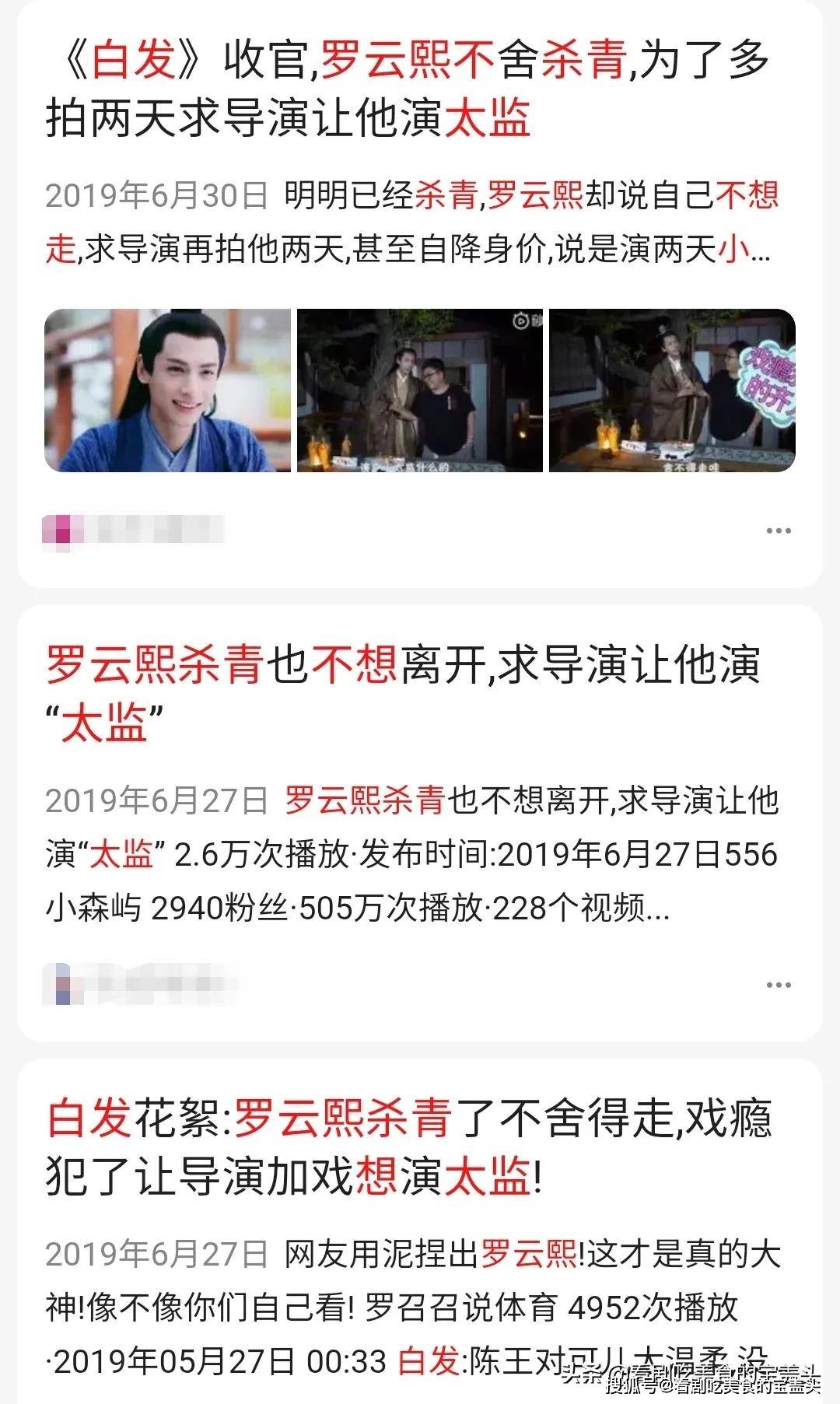Open overflow menu on 罗云熙杀青也不想离开 result
840x1404 pixels.
tap(778, 985)
